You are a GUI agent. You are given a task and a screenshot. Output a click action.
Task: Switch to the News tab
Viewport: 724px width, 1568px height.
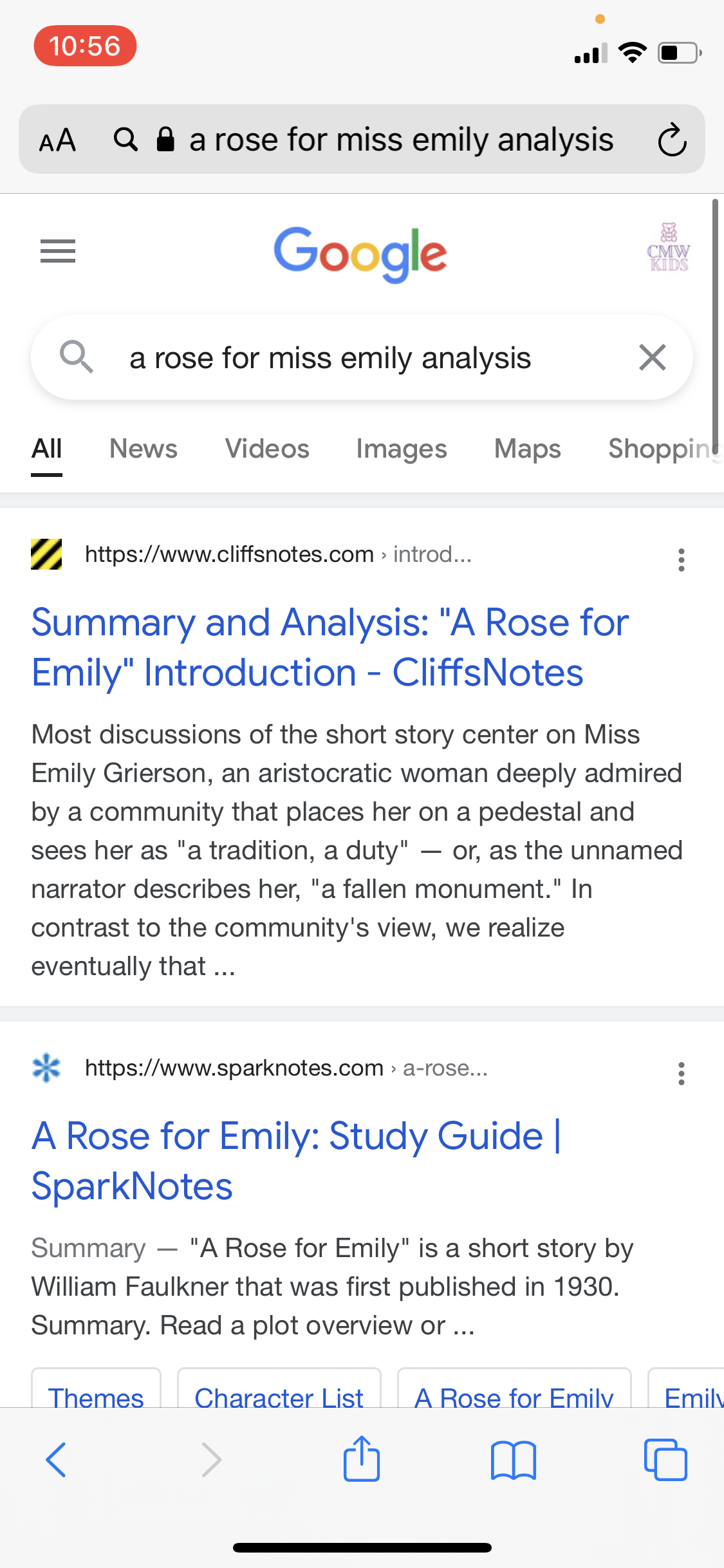coord(143,449)
